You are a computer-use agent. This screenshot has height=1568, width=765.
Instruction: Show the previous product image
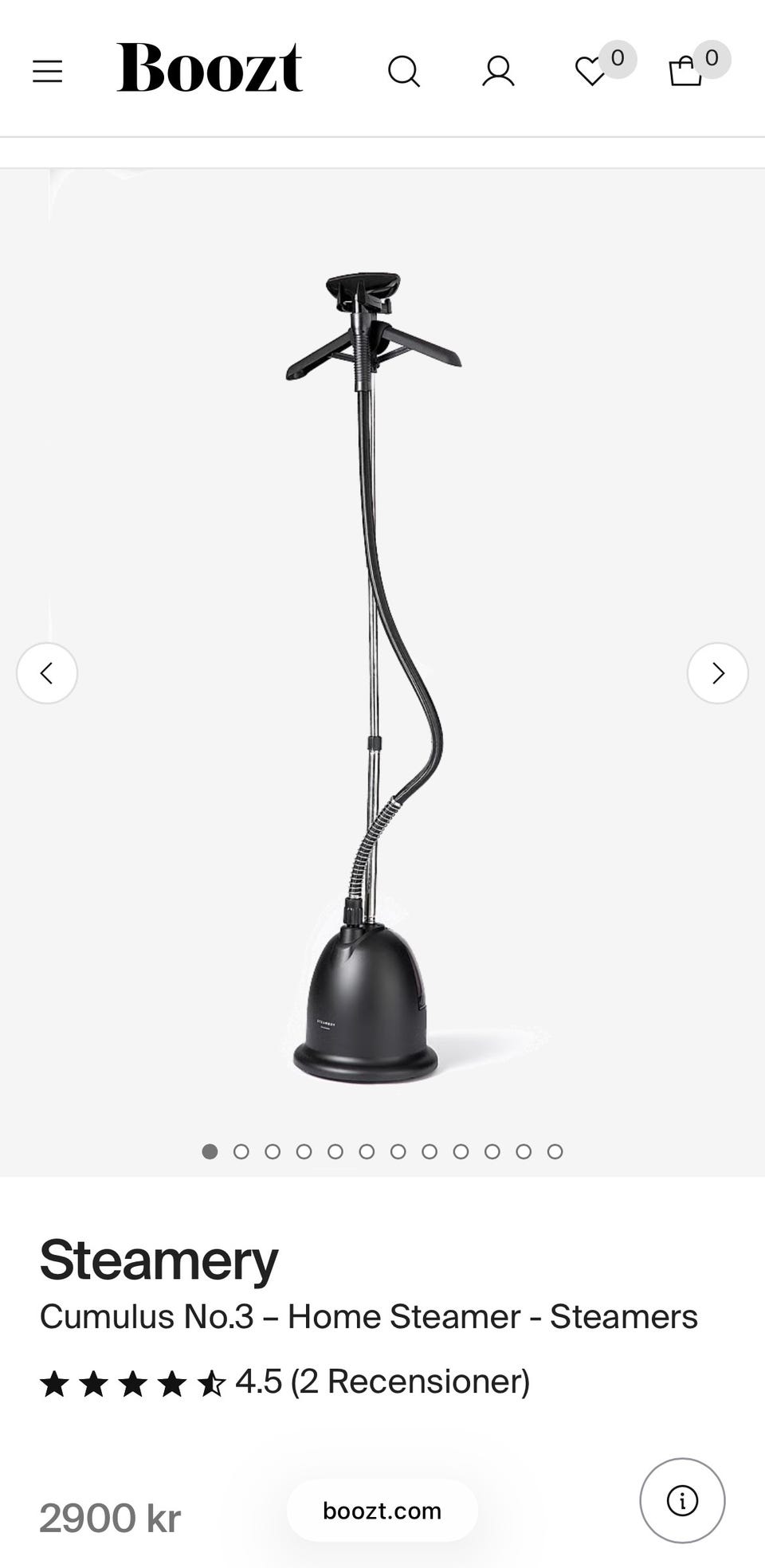pyautogui.click(x=47, y=673)
